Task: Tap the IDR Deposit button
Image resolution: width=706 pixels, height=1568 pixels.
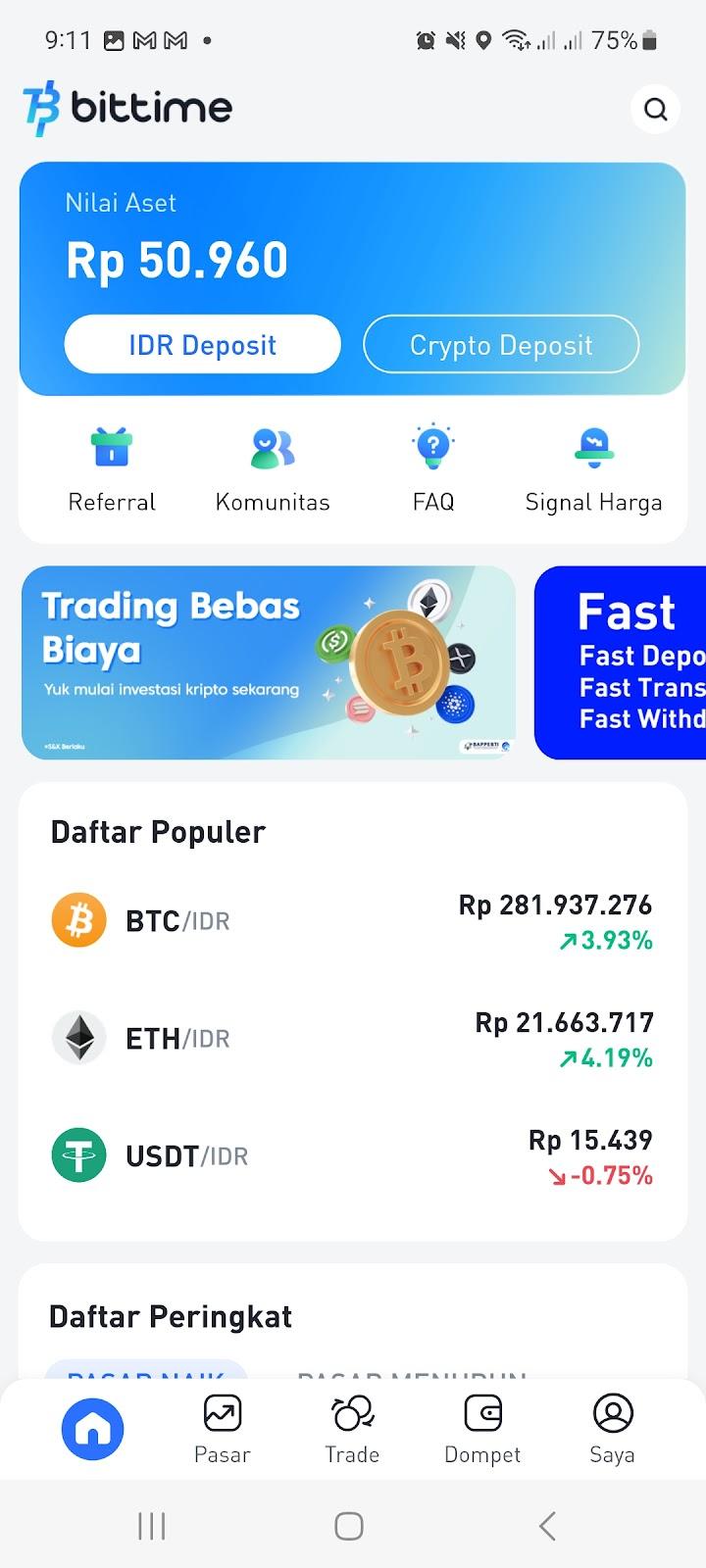Action: (x=203, y=344)
